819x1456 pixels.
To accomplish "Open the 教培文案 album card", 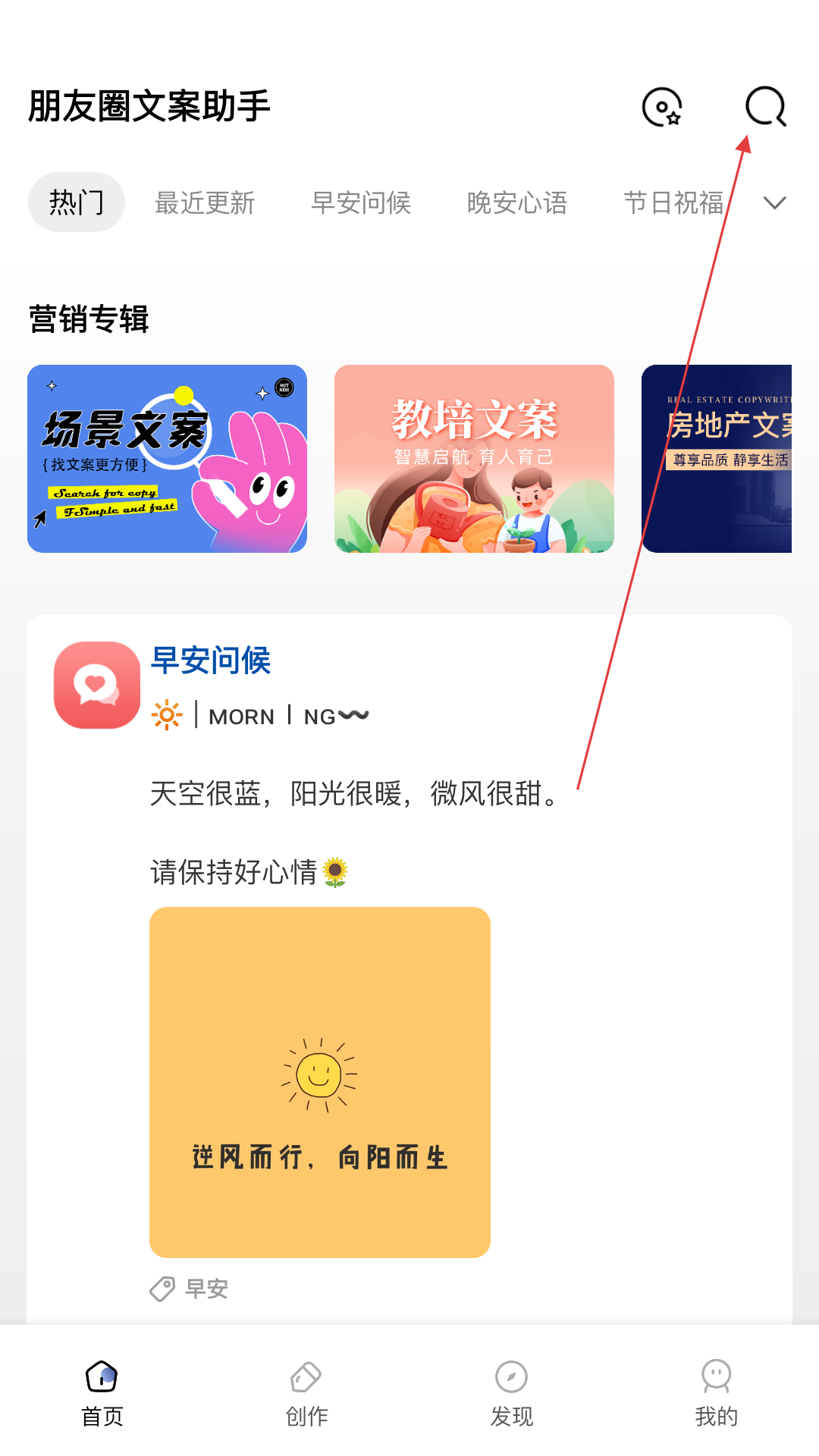I will pos(474,459).
